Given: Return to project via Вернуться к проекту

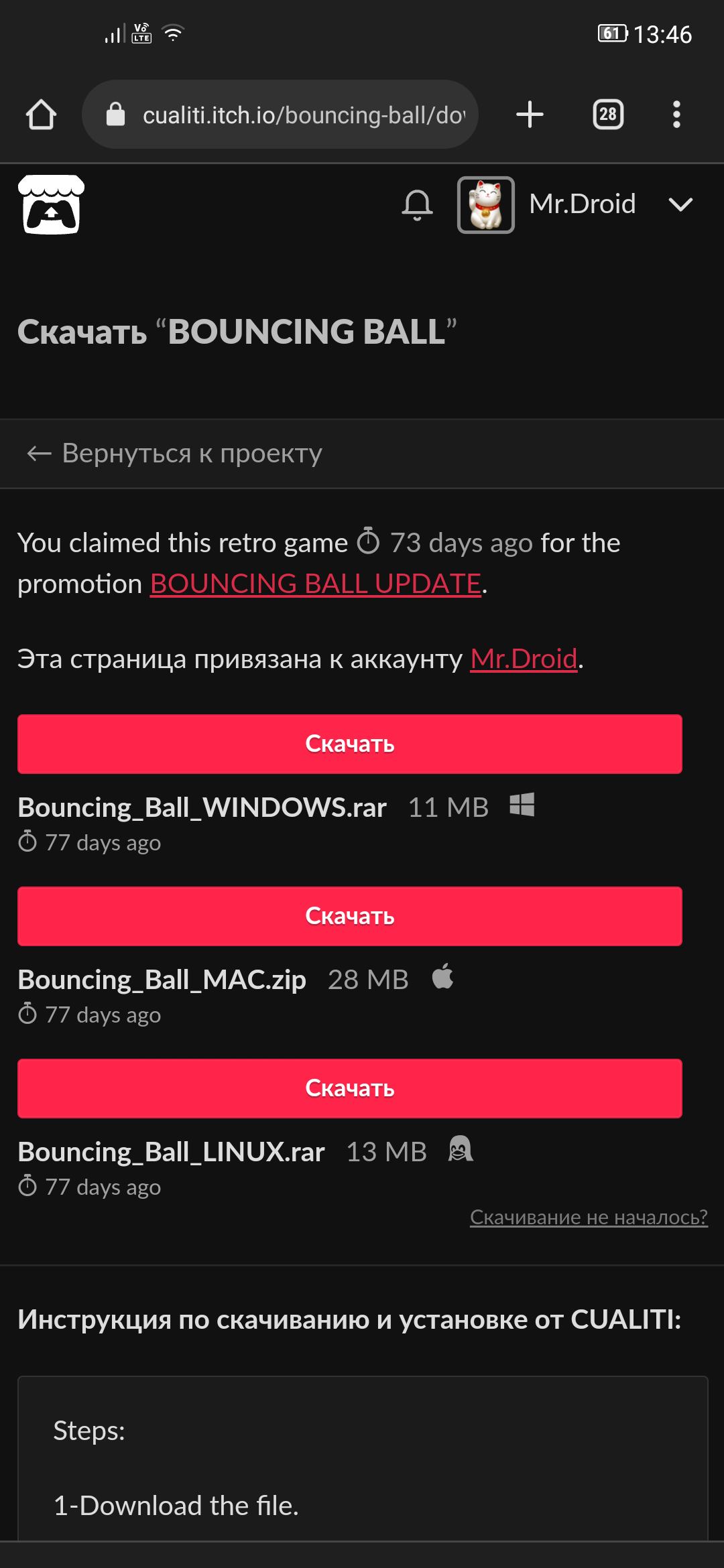Looking at the screenshot, I should (x=174, y=454).
